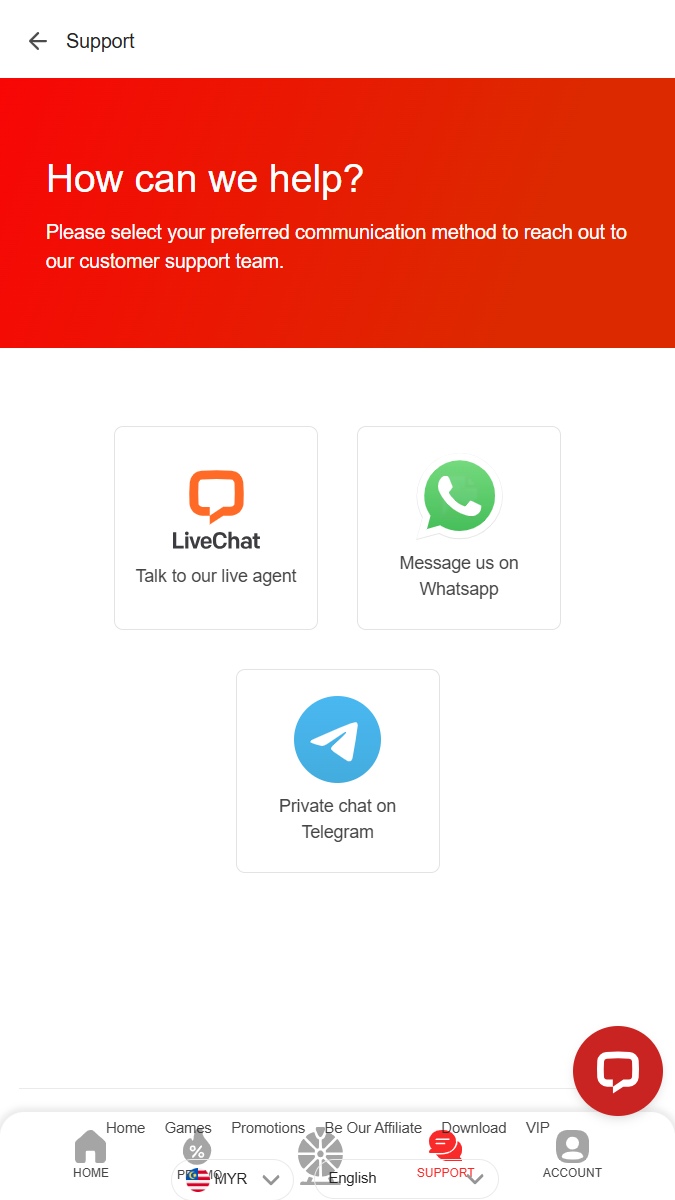Switch to the Account tab

572,1155
